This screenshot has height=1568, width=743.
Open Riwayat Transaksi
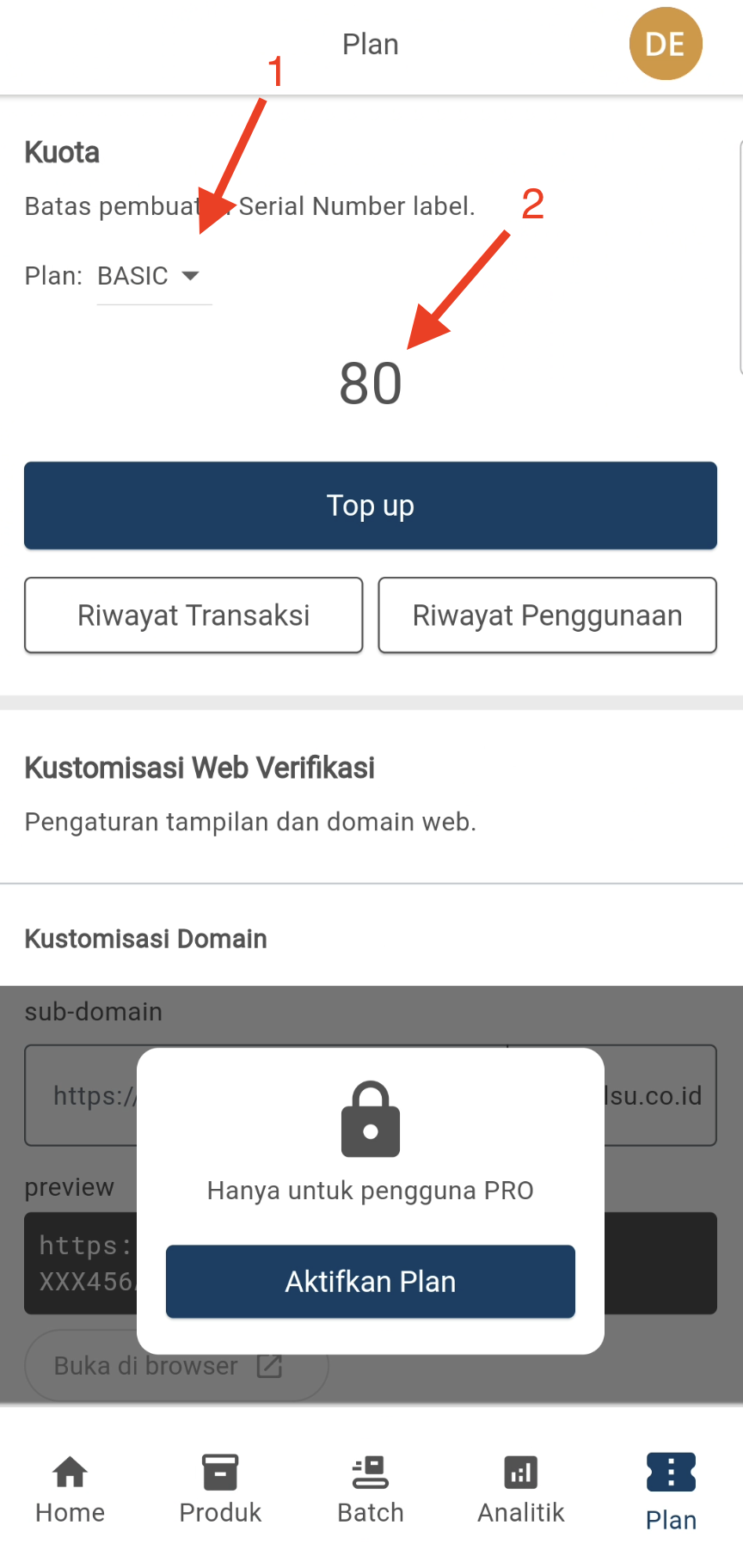[x=193, y=616]
